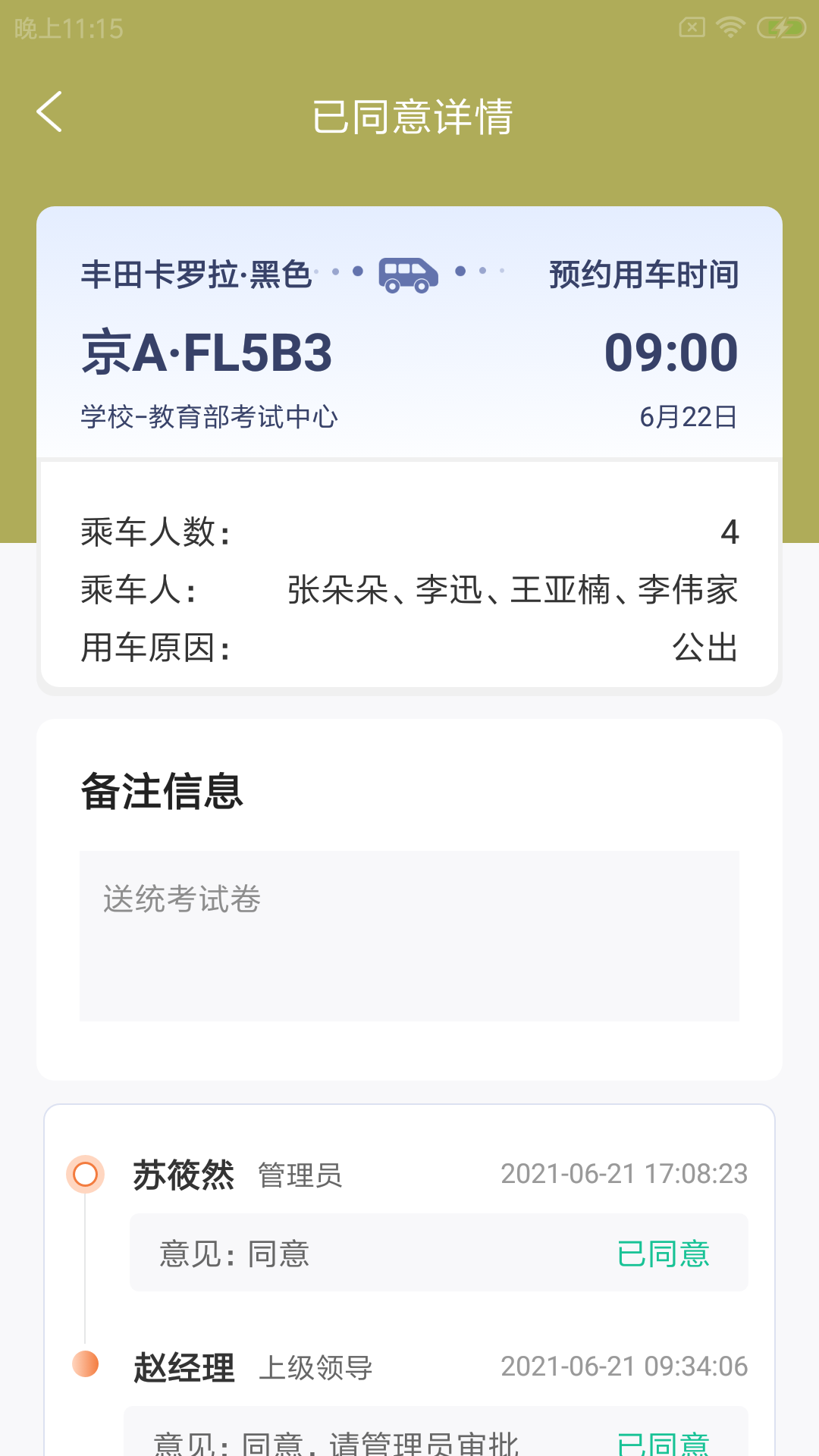Select the hollow circle marker beside 苏筱然
This screenshot has width=819, height=1456.
coord(85,1174)
